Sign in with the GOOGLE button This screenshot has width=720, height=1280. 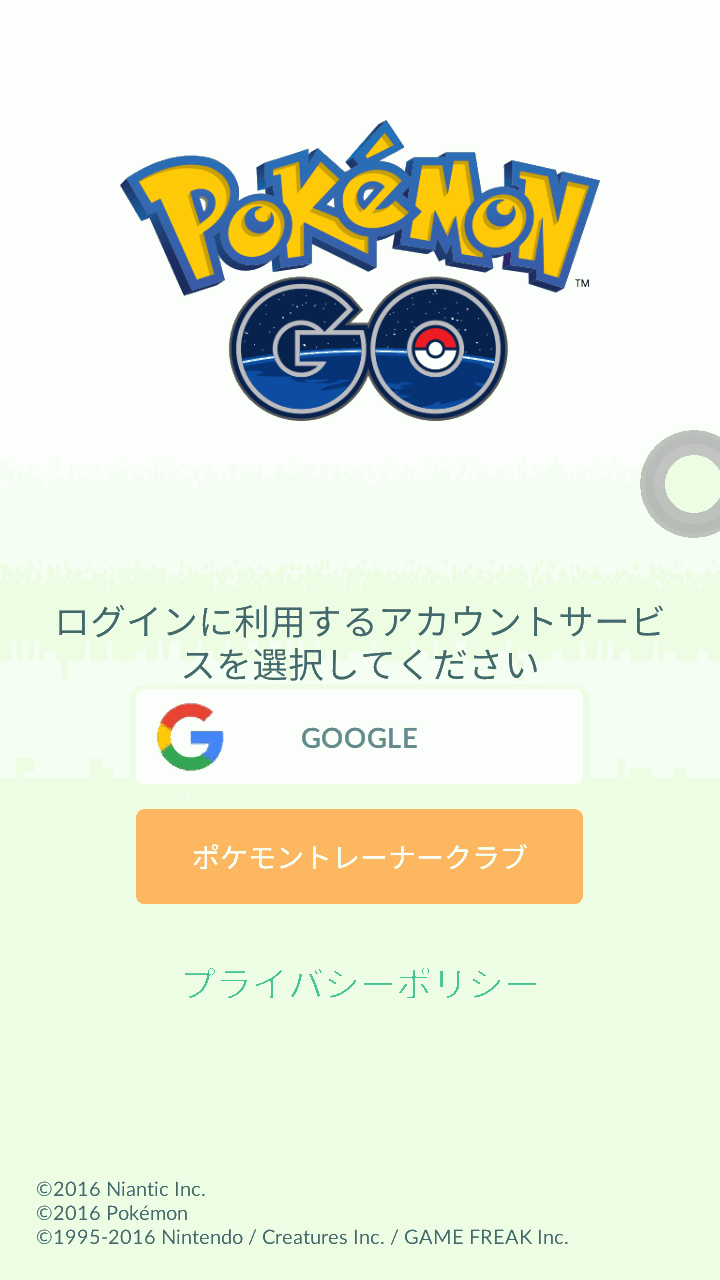[359, 737]
